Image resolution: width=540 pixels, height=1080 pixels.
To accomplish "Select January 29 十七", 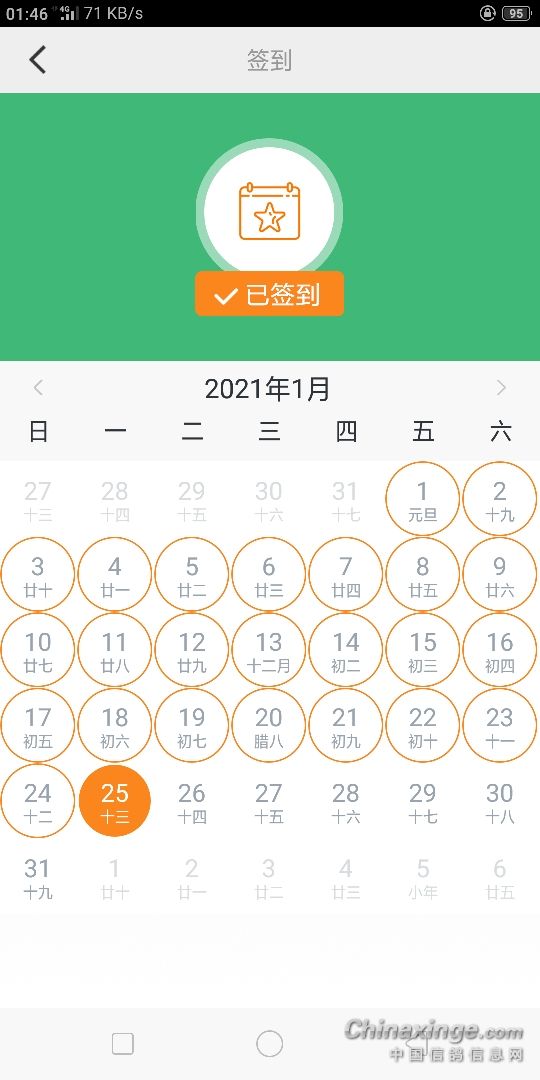I will (x=422, y=801).
